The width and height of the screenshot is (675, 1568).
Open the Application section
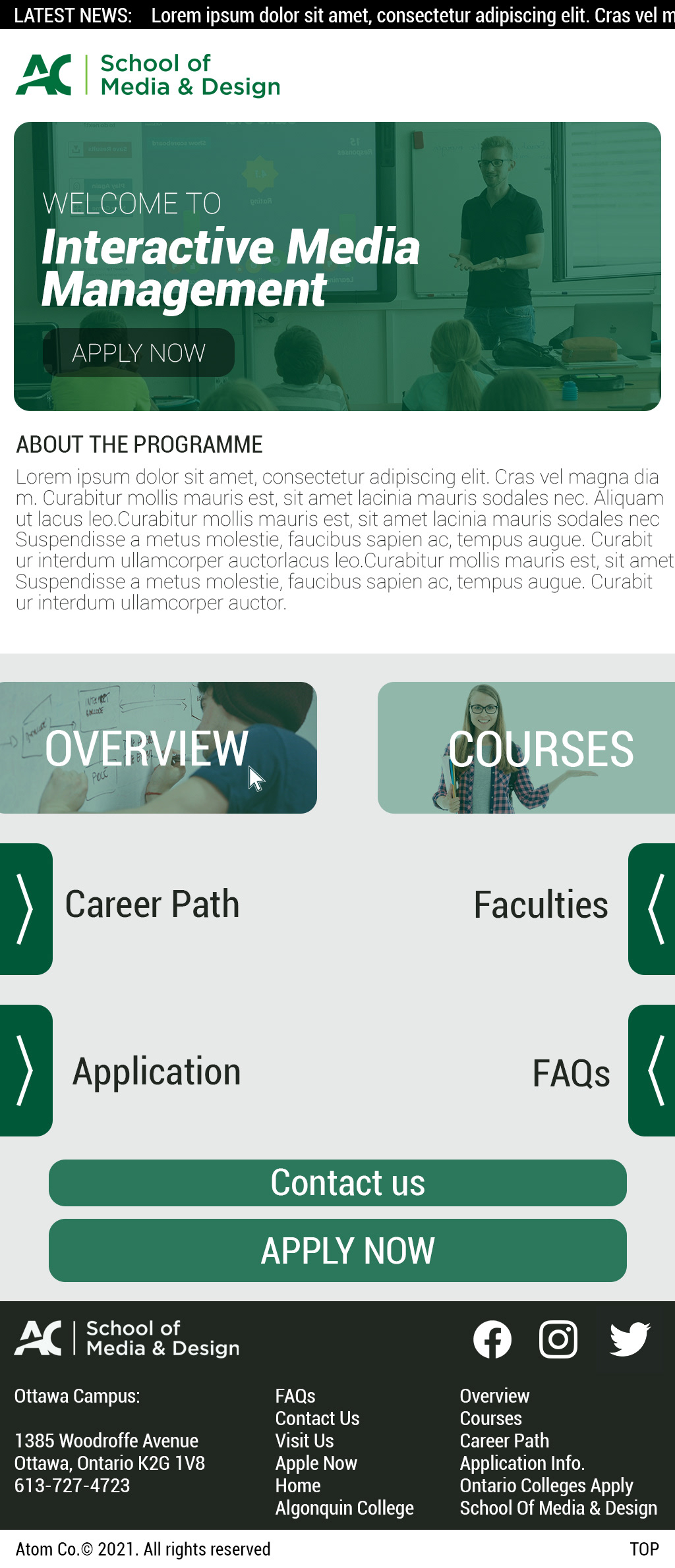156,1072
